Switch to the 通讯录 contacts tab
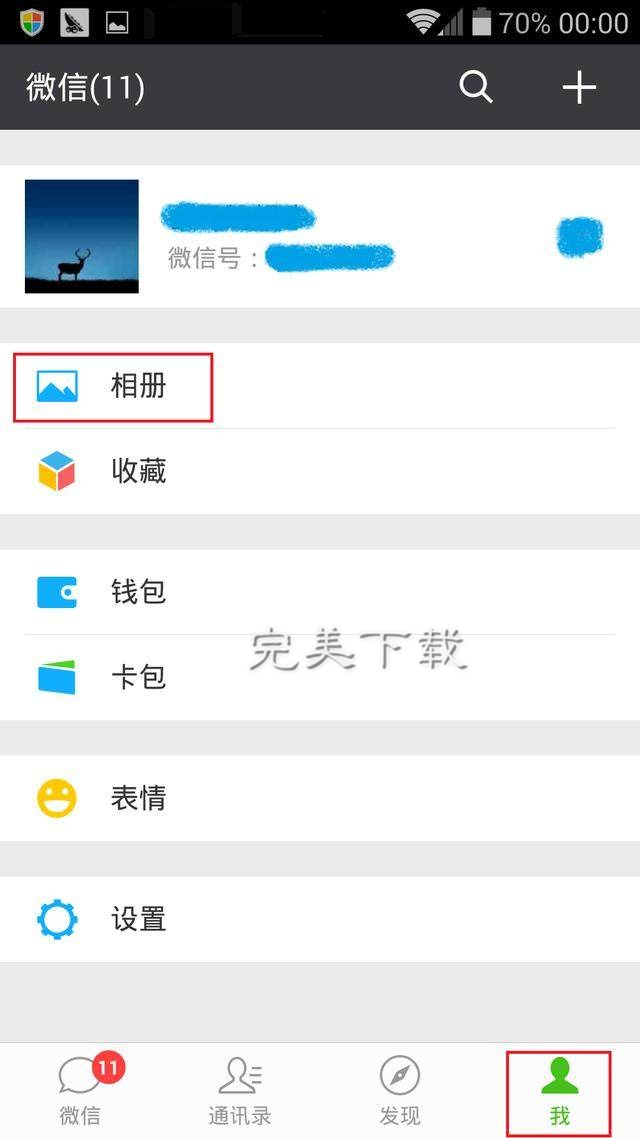Image resolution: width=640 pixels, height=1138 pixels. pos(240,1091)
